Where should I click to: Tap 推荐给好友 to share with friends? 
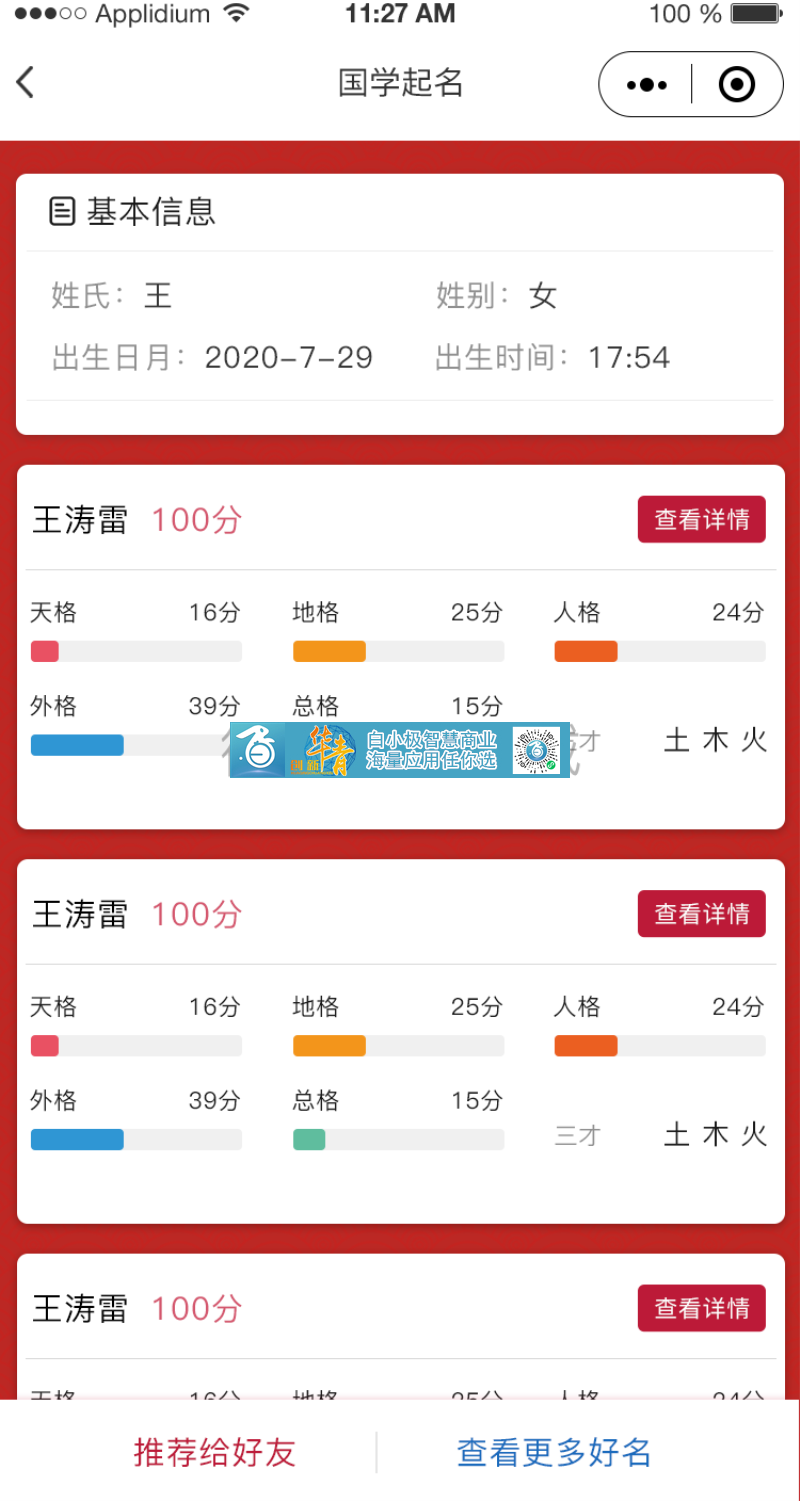tap(215, 1452)
